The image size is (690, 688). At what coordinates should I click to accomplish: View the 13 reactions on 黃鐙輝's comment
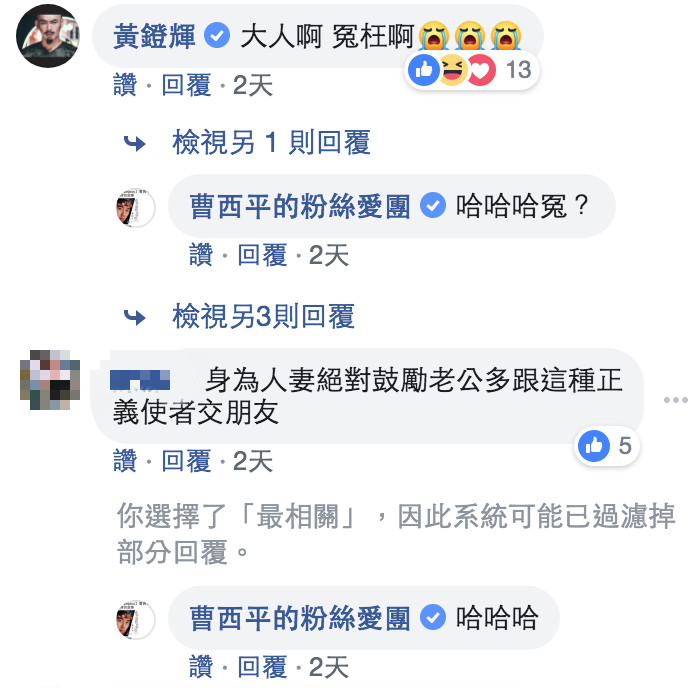pyautogui.click(x=469, y=70)
